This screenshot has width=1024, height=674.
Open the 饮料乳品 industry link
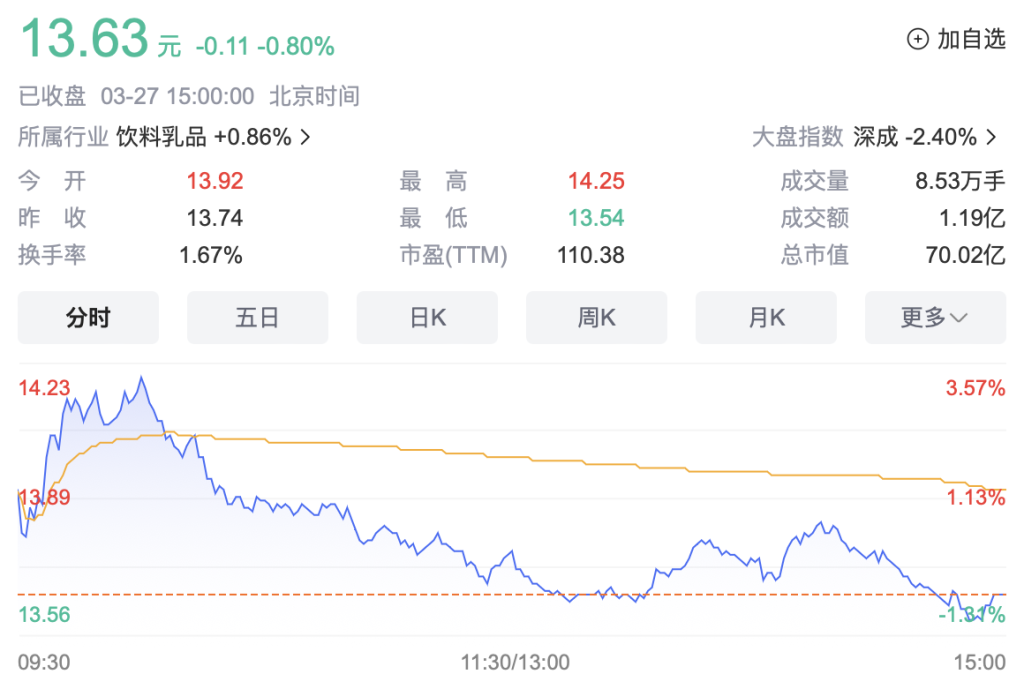(213, 137)
